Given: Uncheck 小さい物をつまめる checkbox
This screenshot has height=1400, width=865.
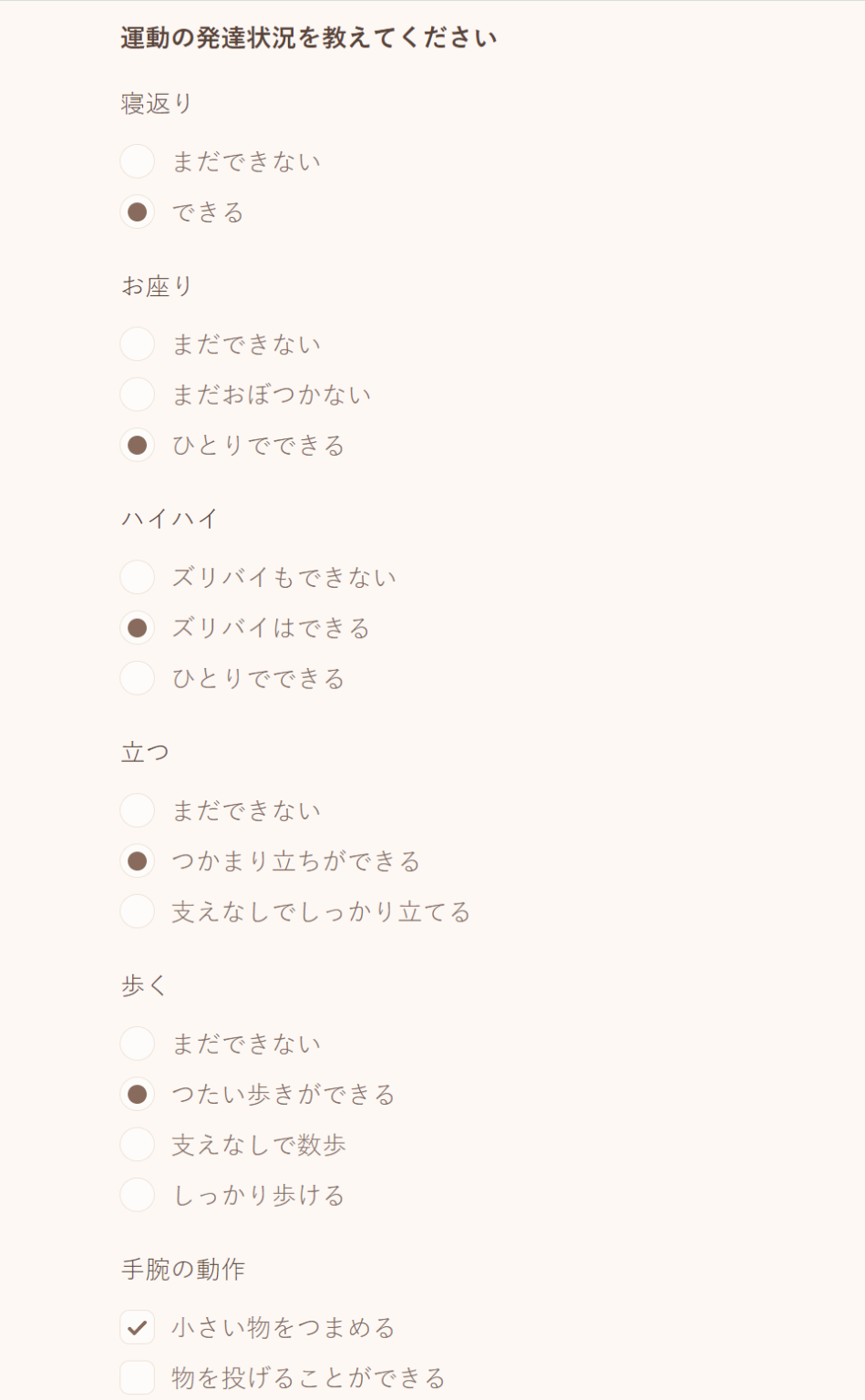Looking at the screenshot, I should pos(138,1327).
